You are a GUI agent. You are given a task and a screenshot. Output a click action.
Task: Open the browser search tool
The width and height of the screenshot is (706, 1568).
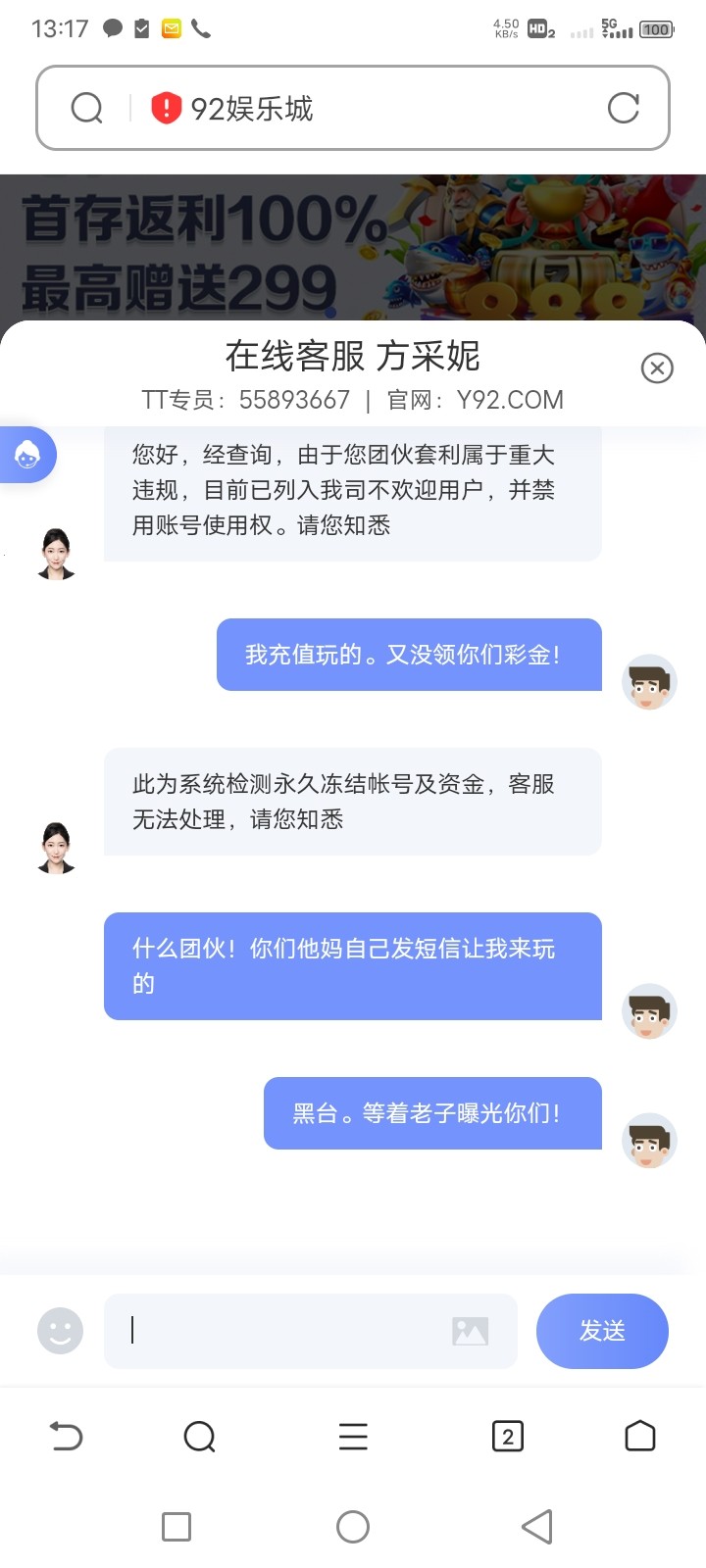[199, 1437]
